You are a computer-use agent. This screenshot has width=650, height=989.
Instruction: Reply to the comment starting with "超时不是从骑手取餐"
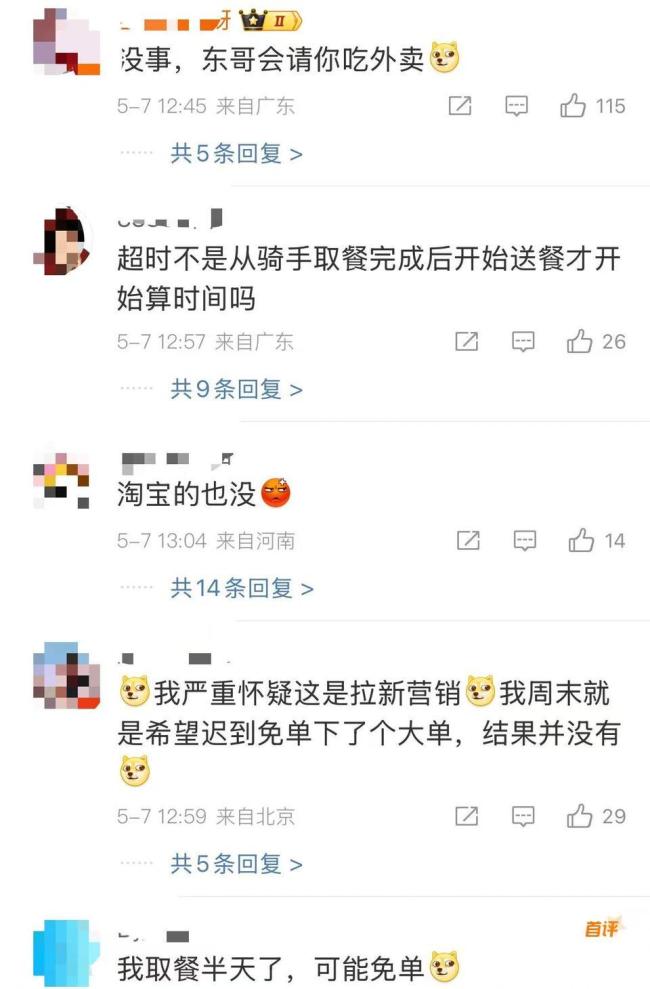(523, 342)
